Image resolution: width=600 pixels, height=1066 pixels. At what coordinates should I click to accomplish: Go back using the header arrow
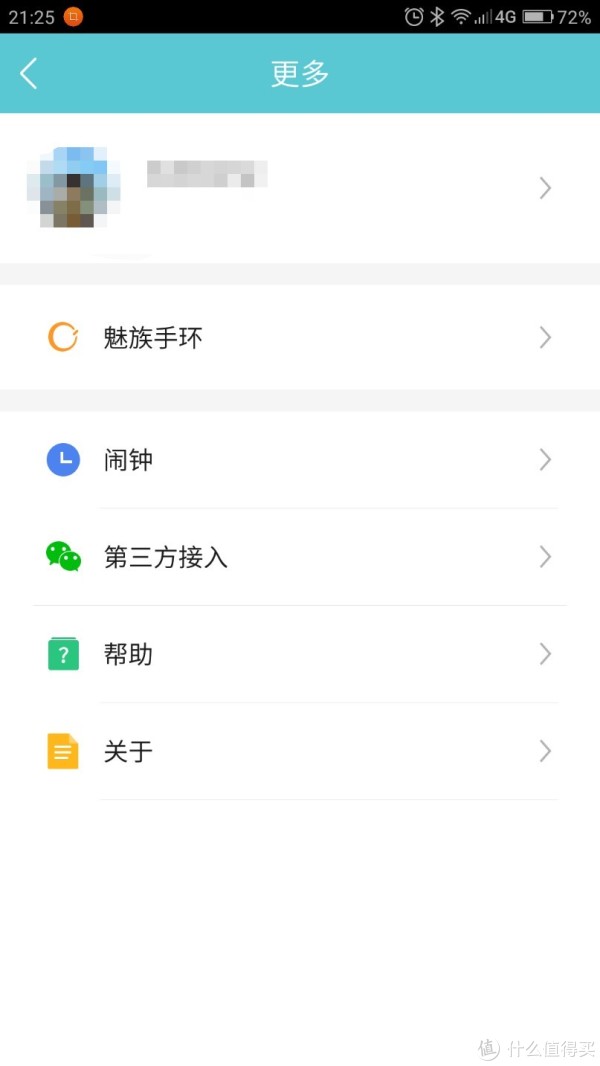(29, 73)
